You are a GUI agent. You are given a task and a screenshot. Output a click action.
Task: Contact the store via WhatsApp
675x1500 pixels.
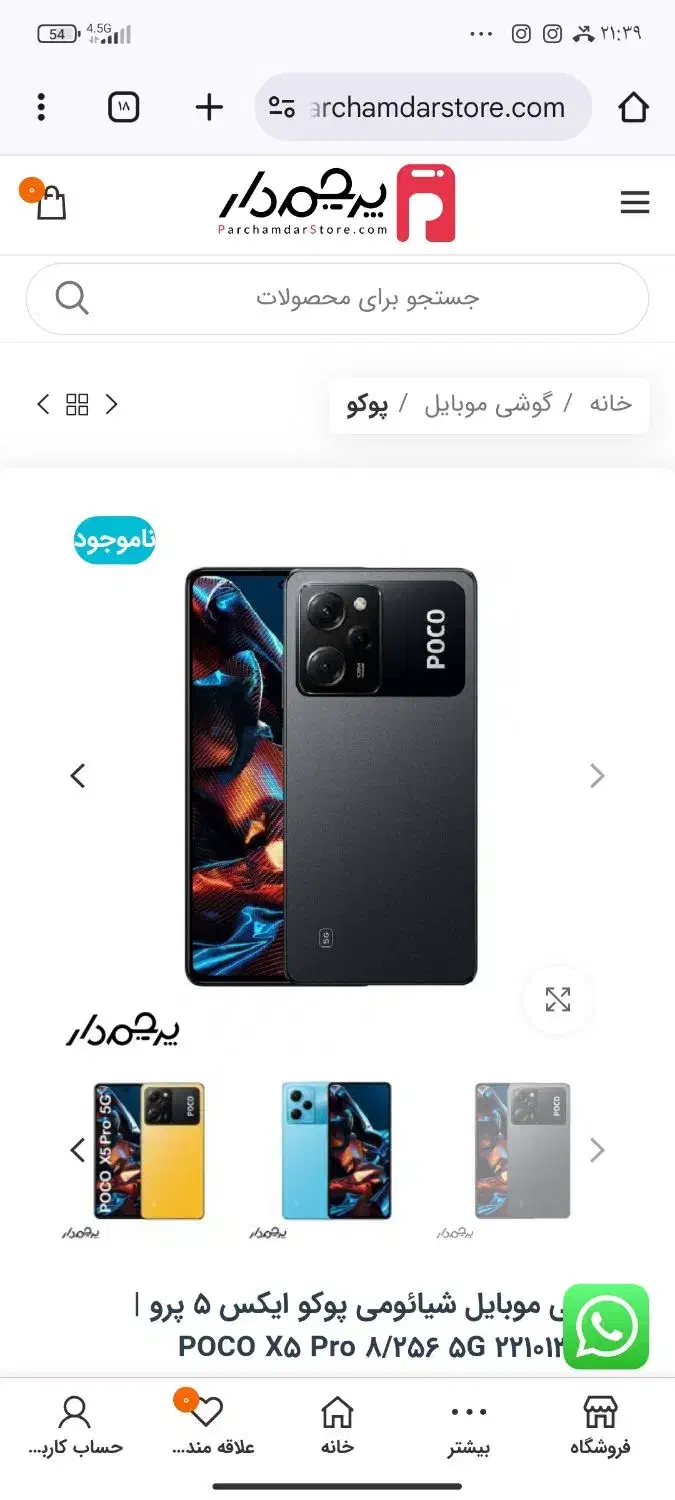tap(606, 1326)
